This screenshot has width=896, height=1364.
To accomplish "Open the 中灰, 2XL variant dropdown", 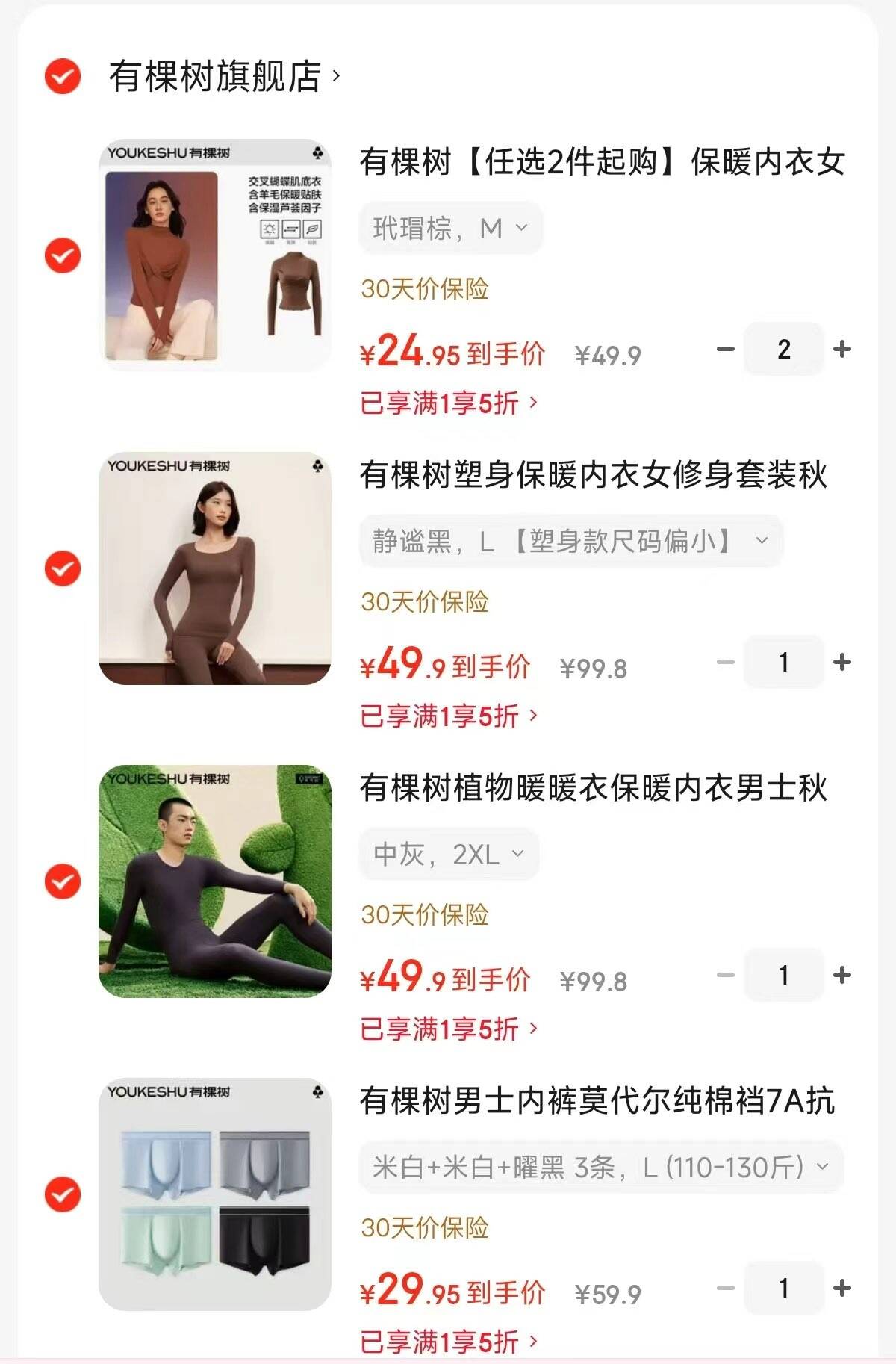I will (448, 854).
